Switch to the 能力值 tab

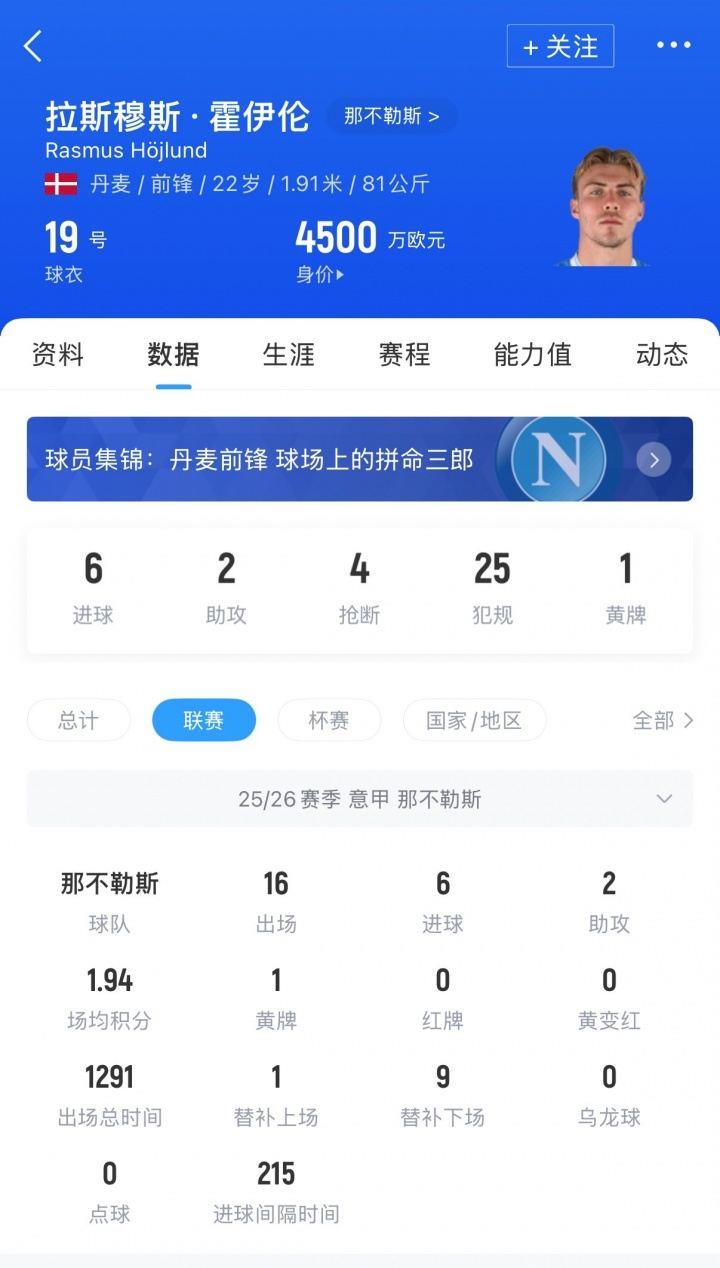(532, 354)
